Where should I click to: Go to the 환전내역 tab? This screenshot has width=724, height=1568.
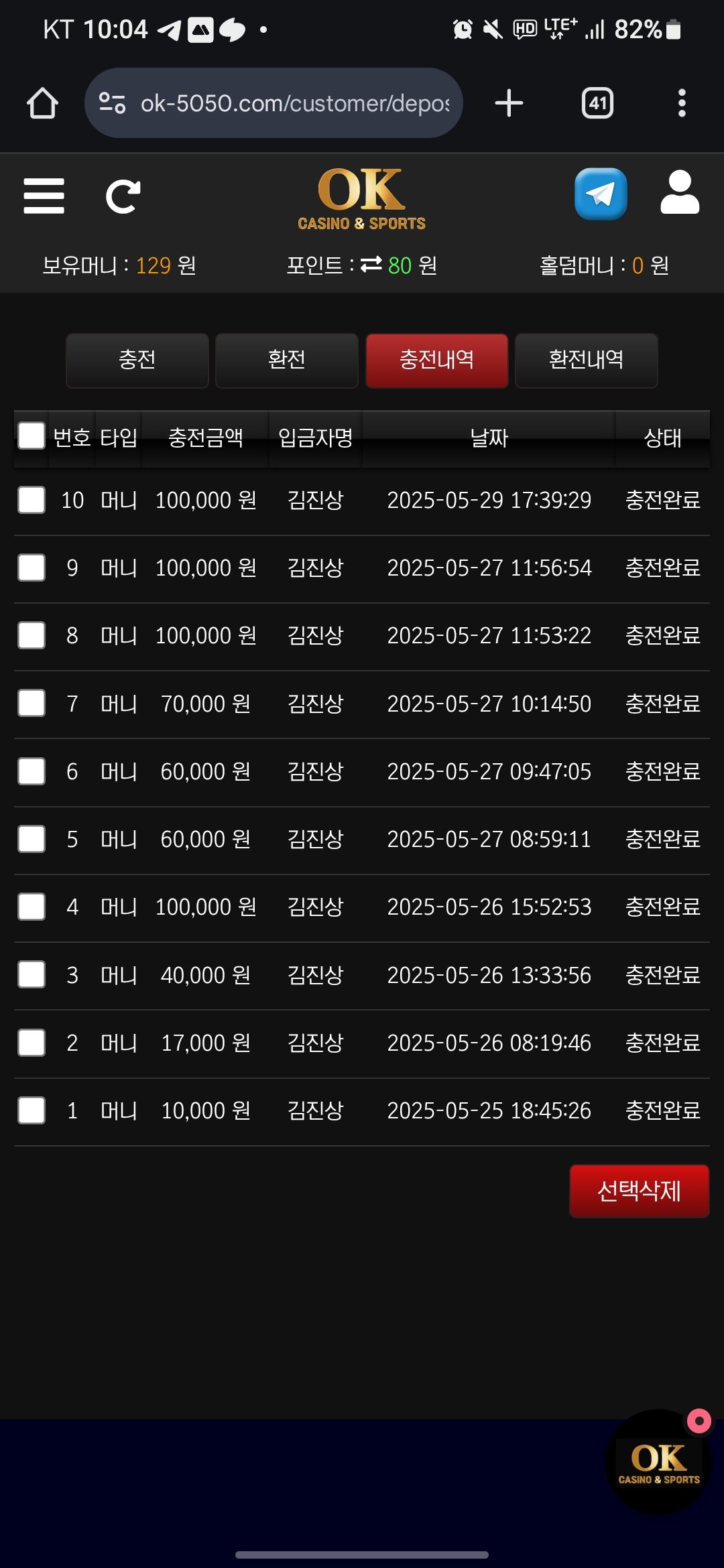(587, 361)
